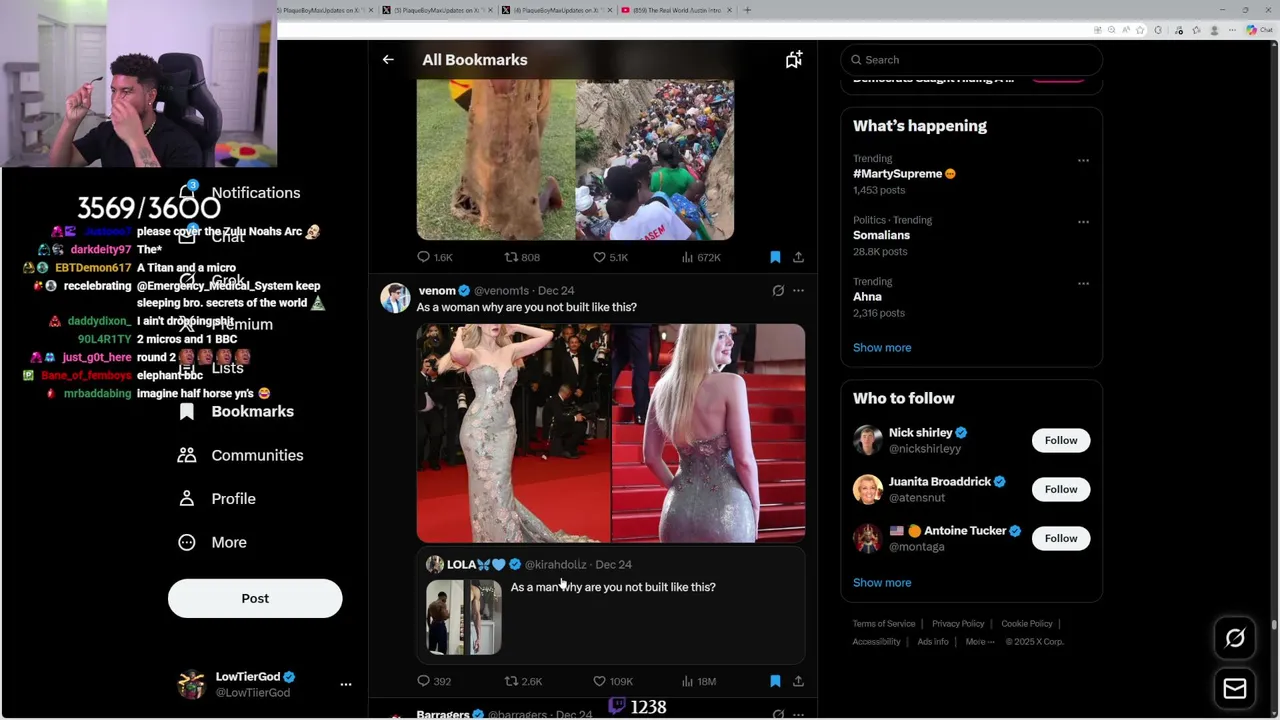Viewport: 1280px width, 720px height.
Task: Follow Nick shirley
Action: [1060, 440]
